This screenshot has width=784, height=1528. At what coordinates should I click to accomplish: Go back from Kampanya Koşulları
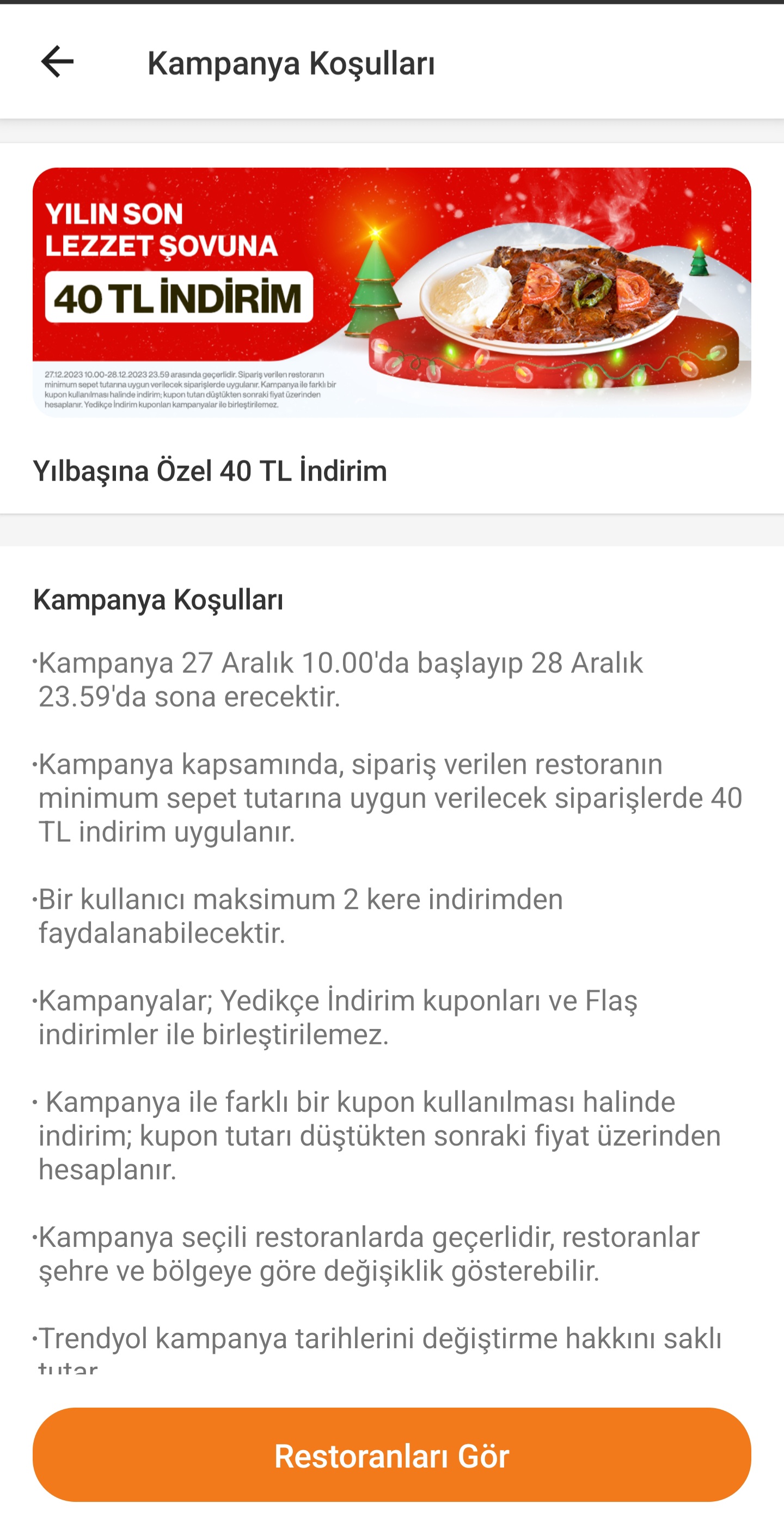coord(57,62)
